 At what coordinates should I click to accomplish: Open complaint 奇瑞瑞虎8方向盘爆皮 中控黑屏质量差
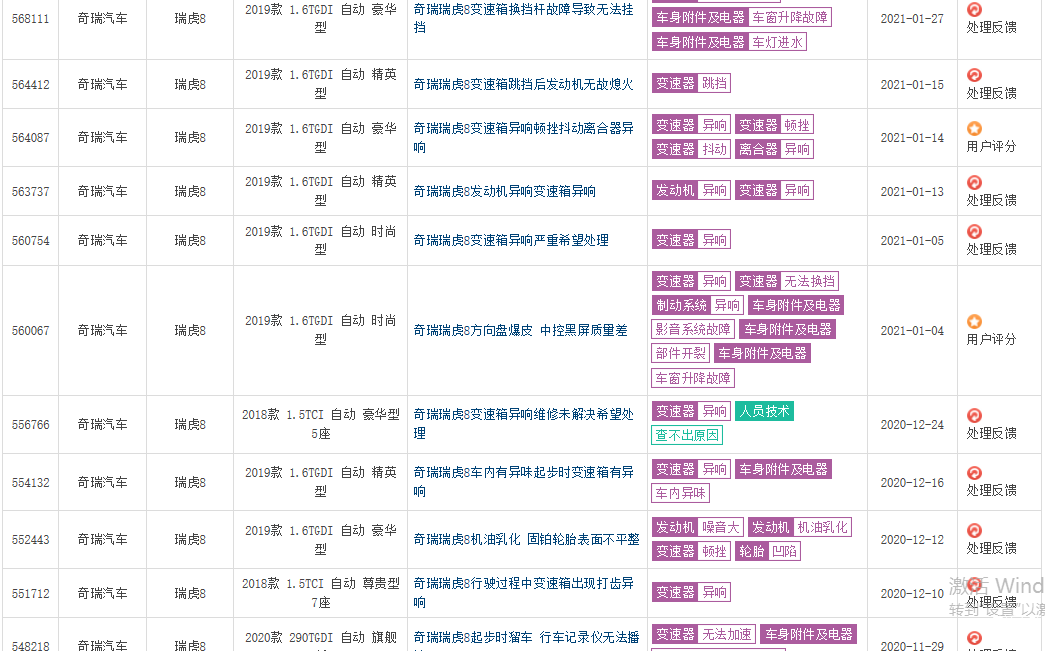tap(521, 330)
